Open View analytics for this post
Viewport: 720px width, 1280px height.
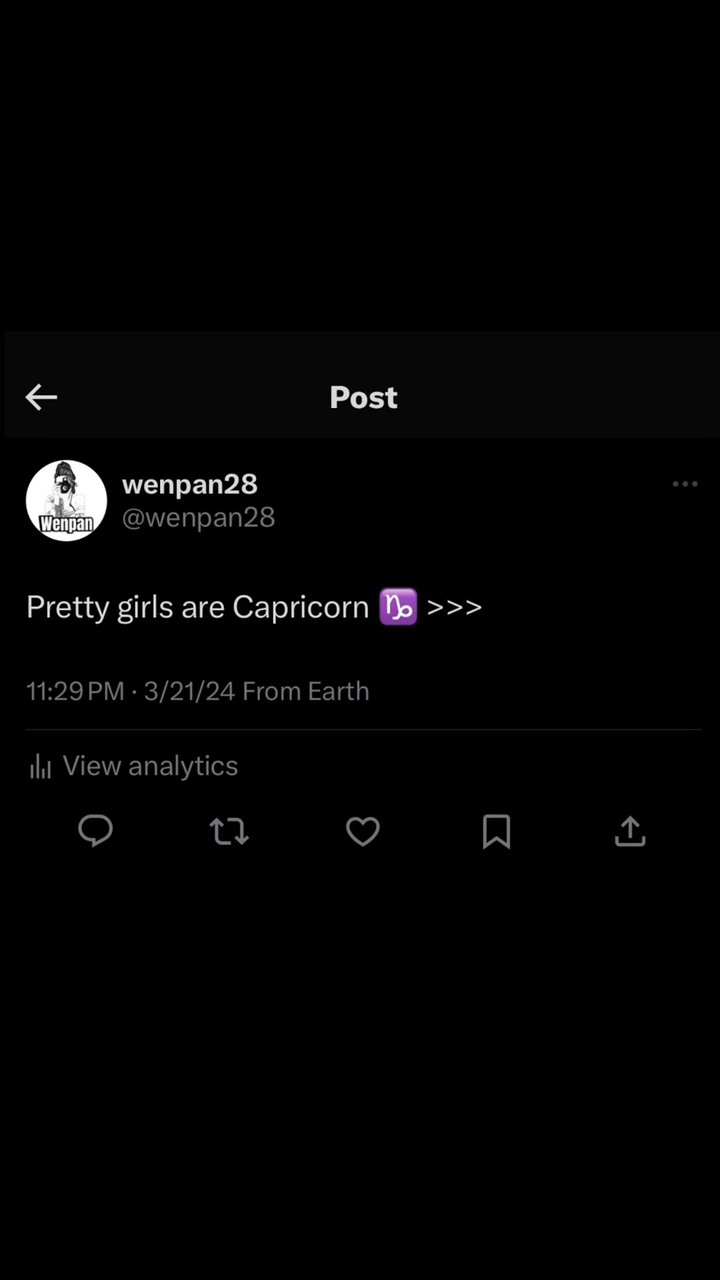(x=134, y=766)
